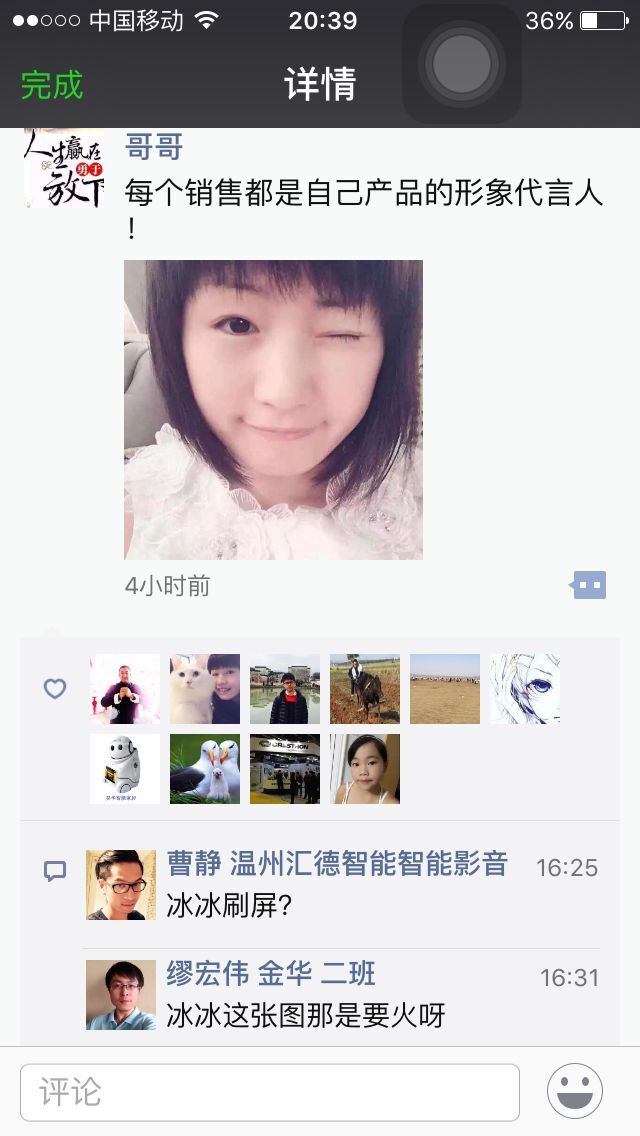This screenshot has height=1136, width=640.
Task: Open the emoji picker smiley
Action: (575, 1091)
